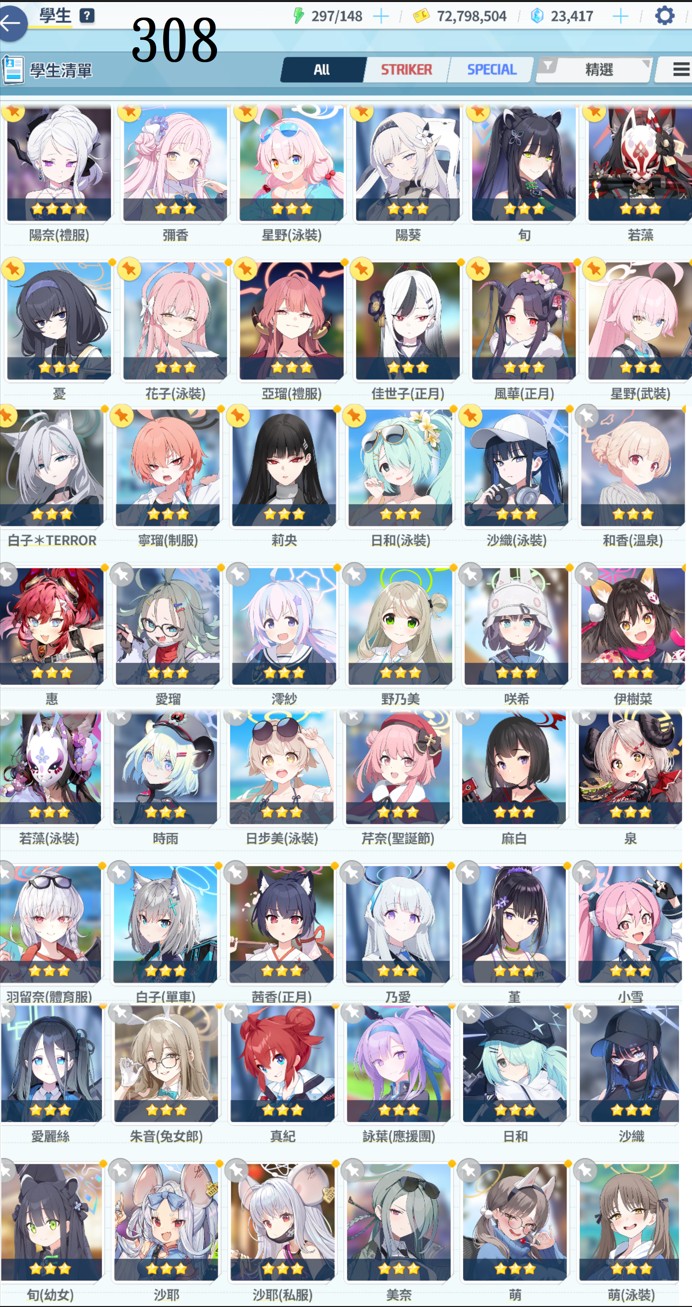This screenshot has width=692, height=1307.
Task: Switch to the SPECIAL tab
Action: pos(491,70)
